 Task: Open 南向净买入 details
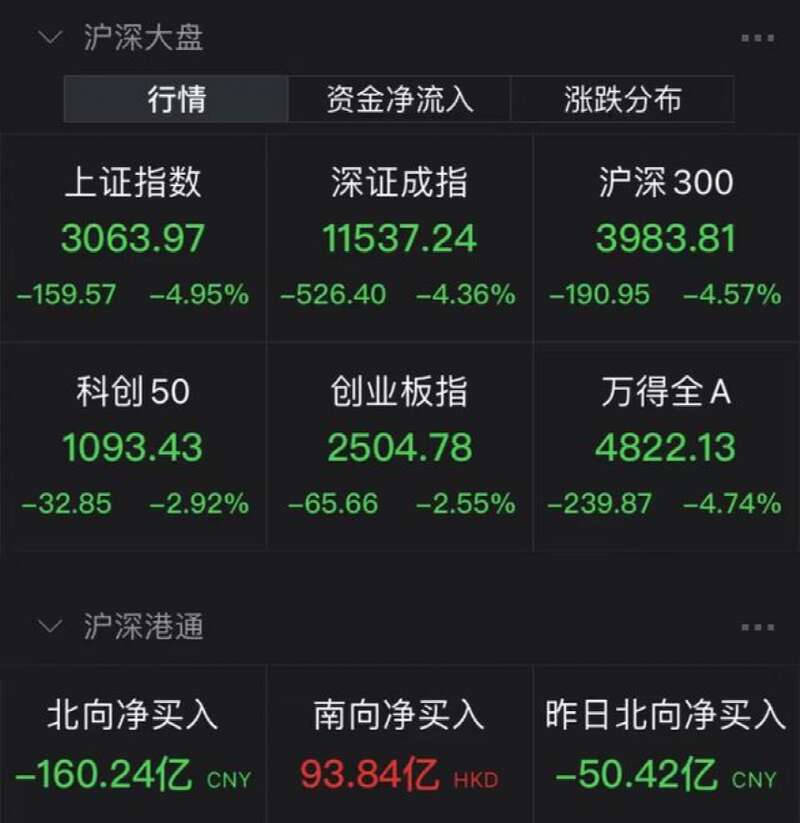tap(399, 745)
